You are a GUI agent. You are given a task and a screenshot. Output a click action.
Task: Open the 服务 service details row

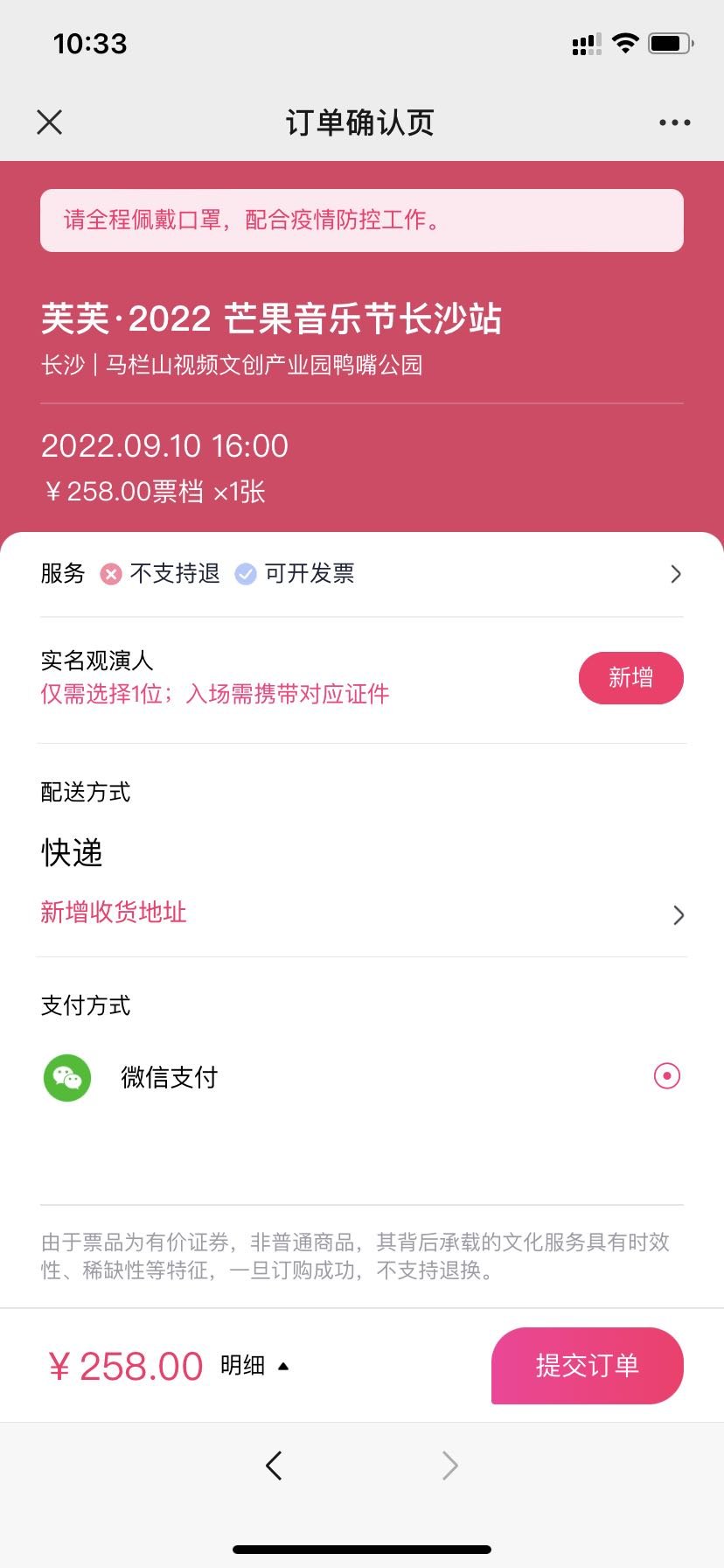[x=362, y=574]
